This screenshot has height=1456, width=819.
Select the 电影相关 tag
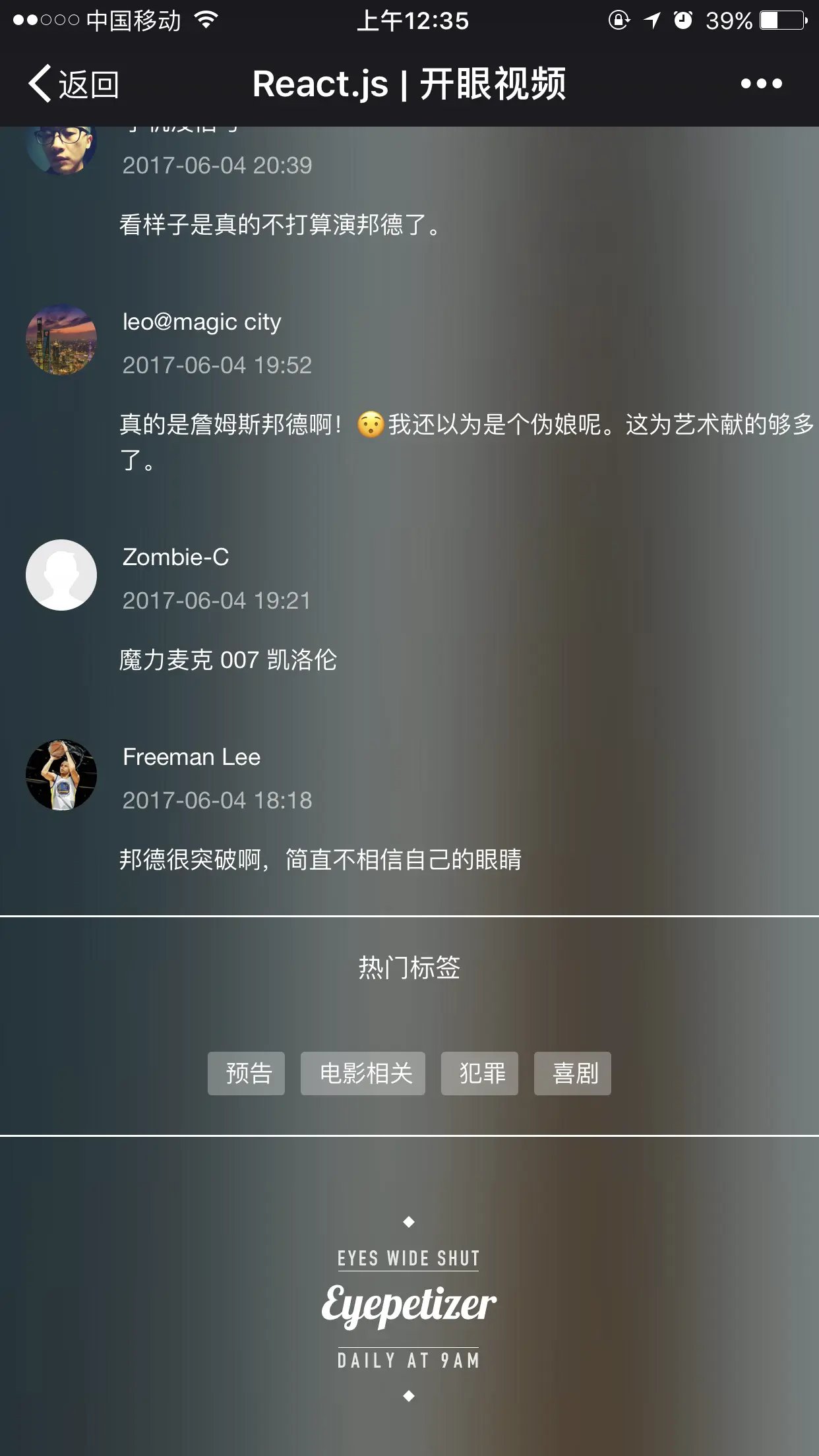point(363,1074)
